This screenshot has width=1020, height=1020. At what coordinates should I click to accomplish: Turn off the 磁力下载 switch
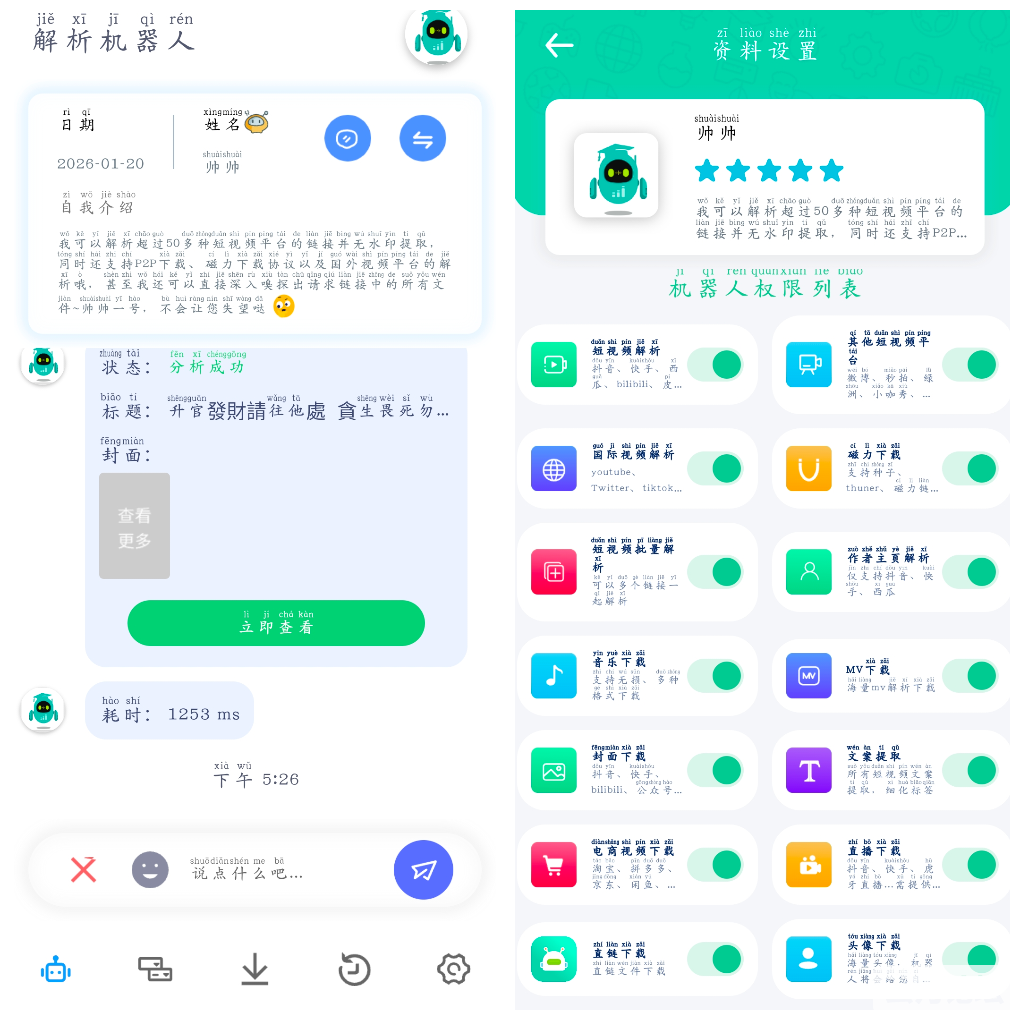(970, 468)
